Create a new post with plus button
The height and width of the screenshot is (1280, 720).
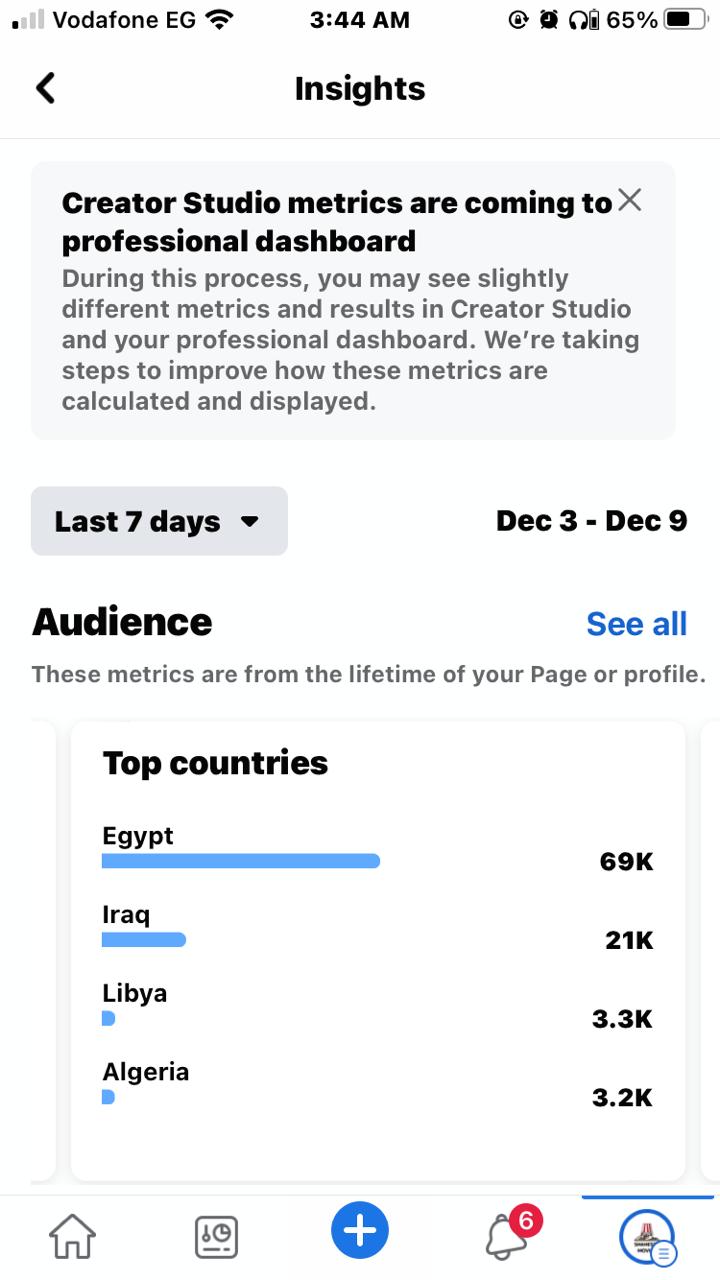[x=360, y=1230]
